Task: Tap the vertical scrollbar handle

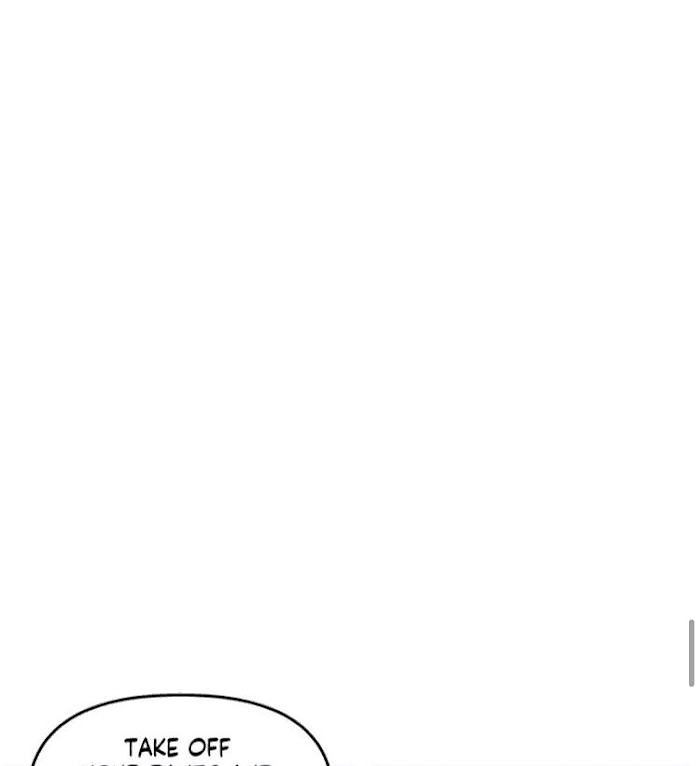Action: point(691,653)
